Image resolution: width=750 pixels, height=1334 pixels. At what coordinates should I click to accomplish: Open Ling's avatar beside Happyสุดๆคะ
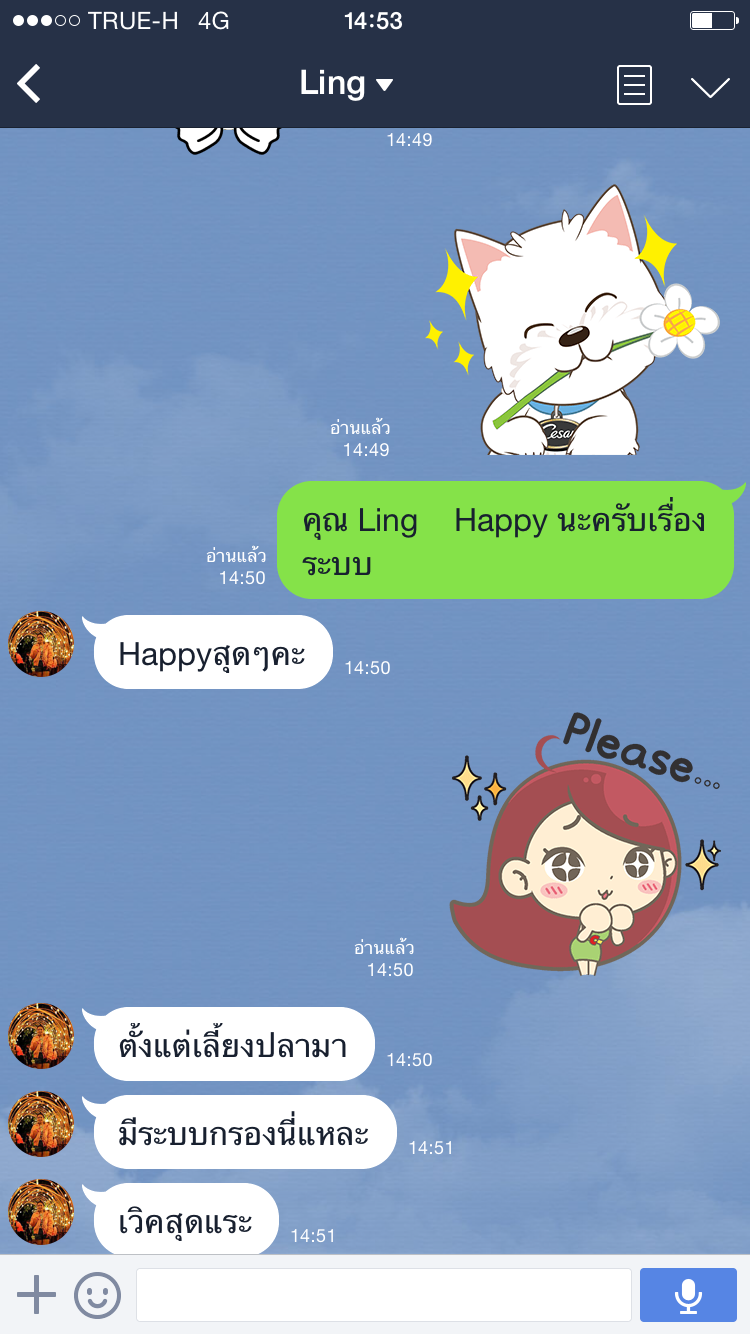(41, 645)
